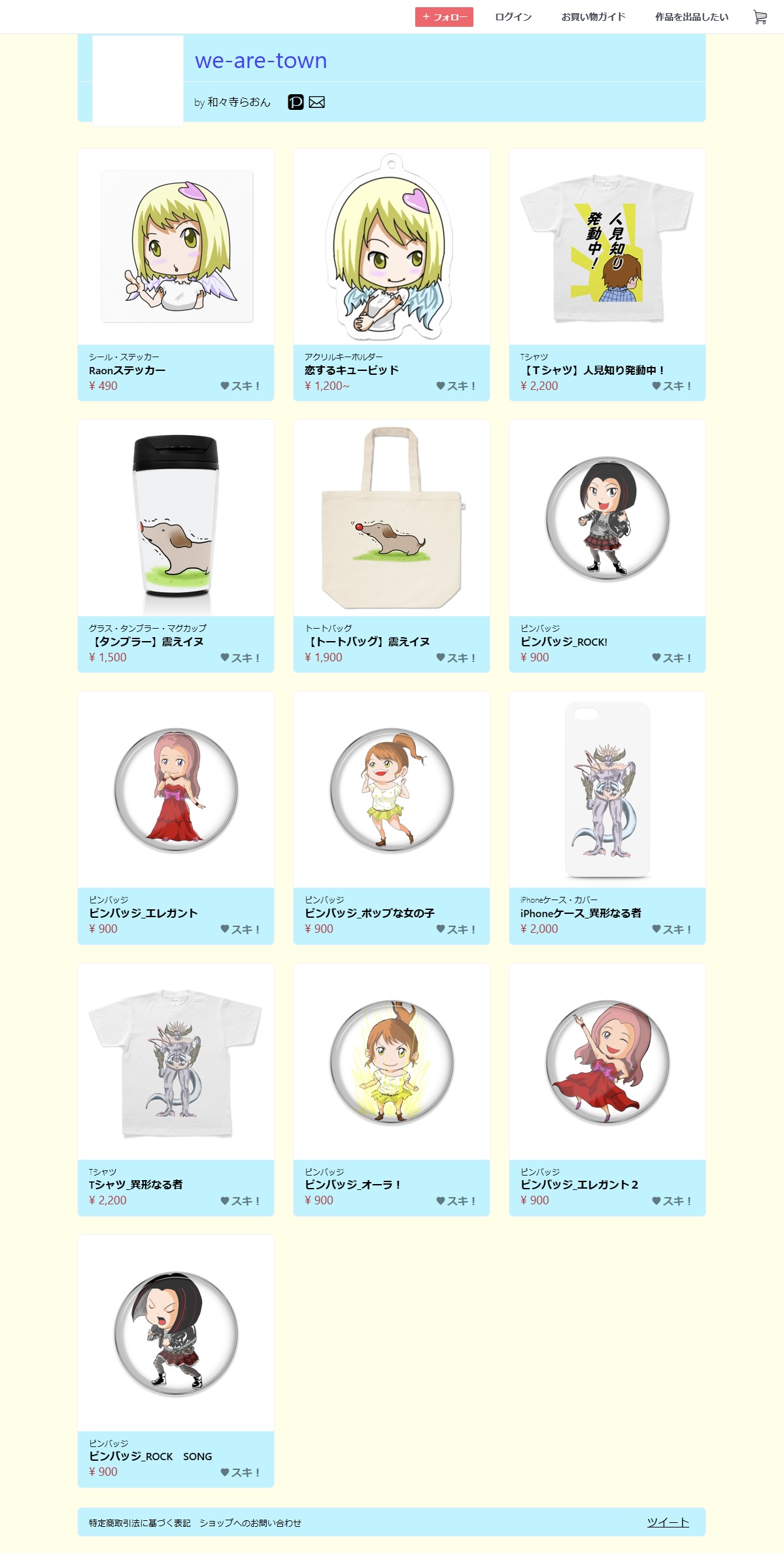Open ピンバッジ_ROCK! badge item
The width and height of the screenshot is (784, 1553).
[607, 518]
